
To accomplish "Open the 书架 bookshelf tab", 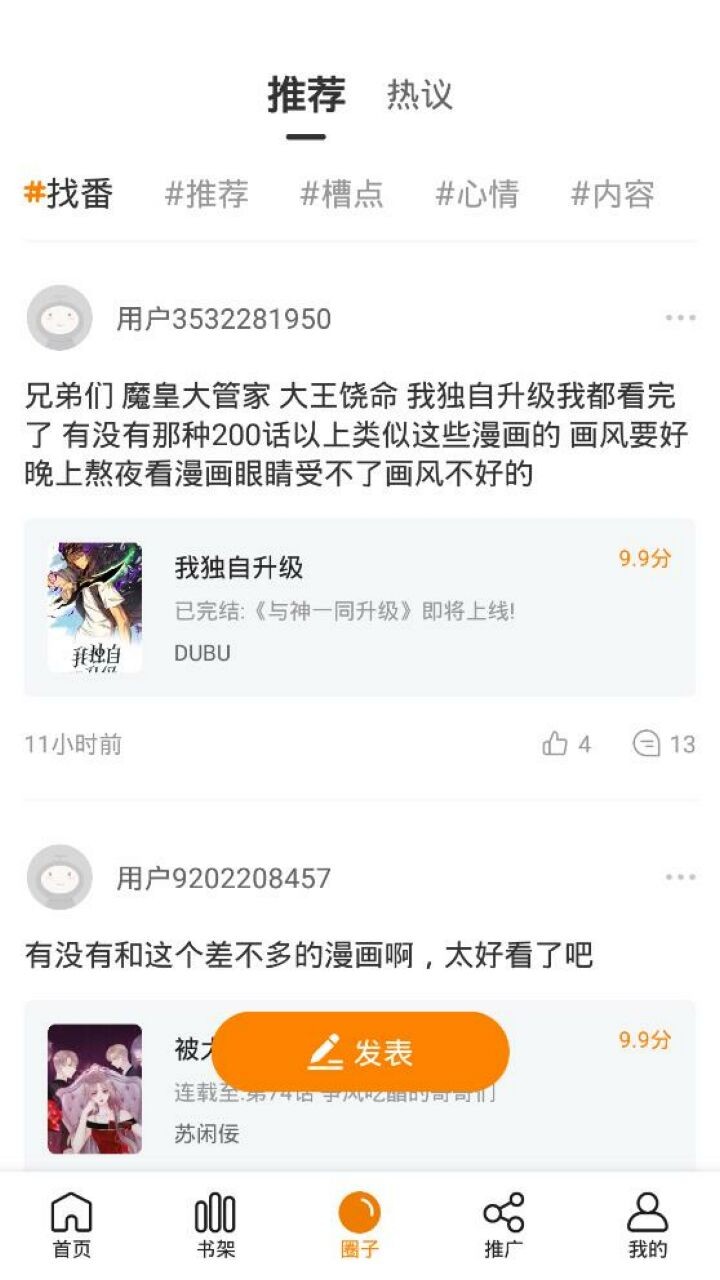I will (215, 1225).
